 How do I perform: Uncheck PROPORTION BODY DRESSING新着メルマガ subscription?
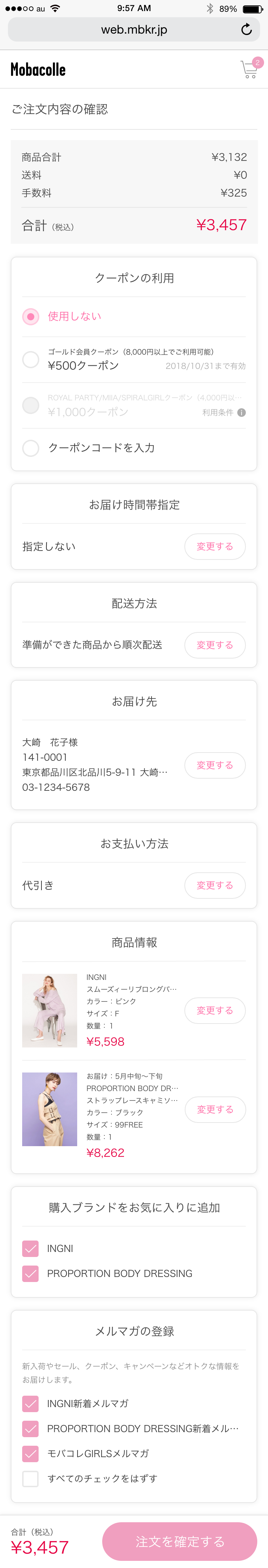click(30, 1429)
